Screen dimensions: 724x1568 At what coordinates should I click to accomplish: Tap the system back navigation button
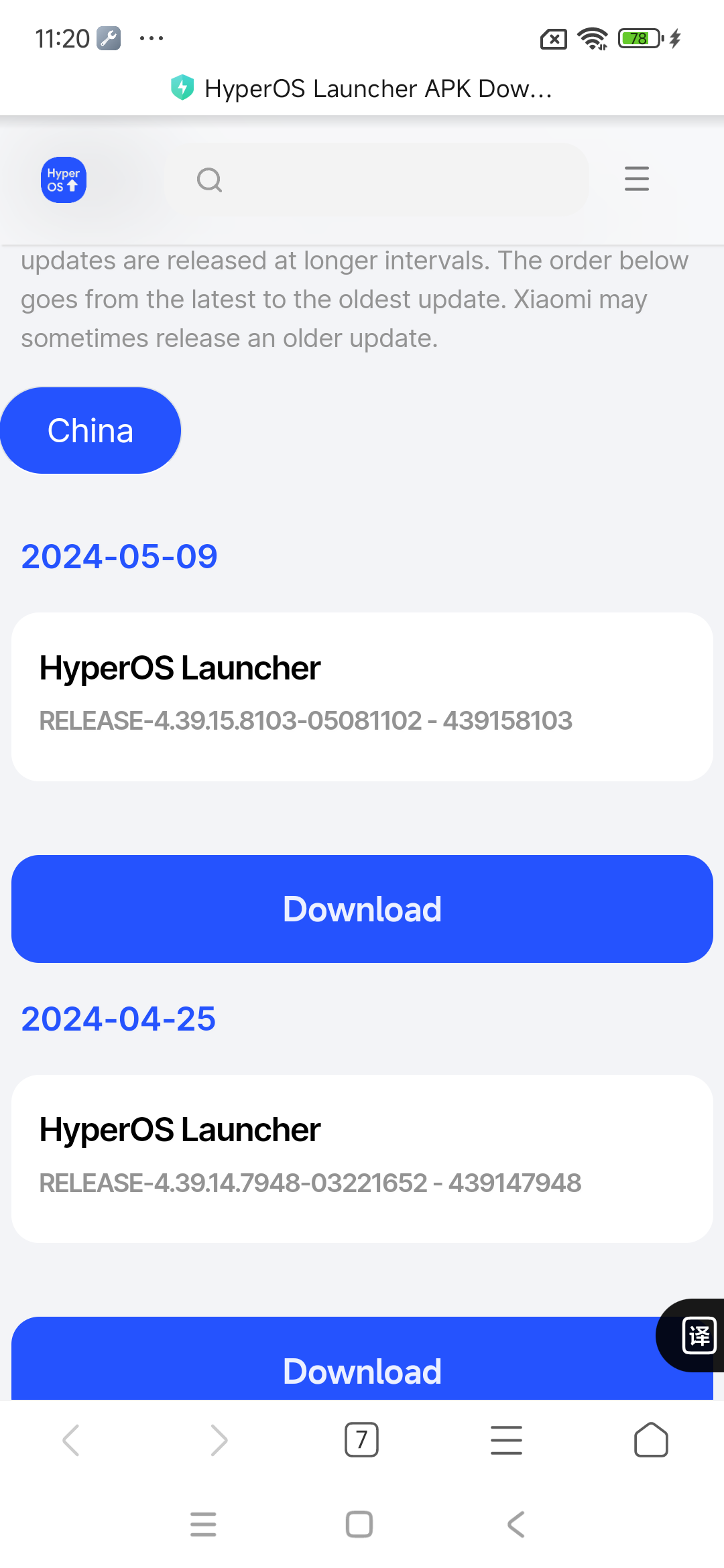click(x=515, y=1524)
